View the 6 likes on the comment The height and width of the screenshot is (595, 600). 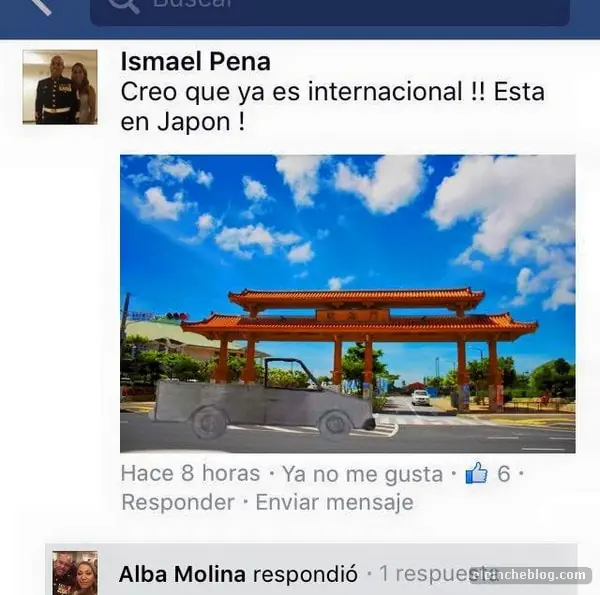[488, 473]
